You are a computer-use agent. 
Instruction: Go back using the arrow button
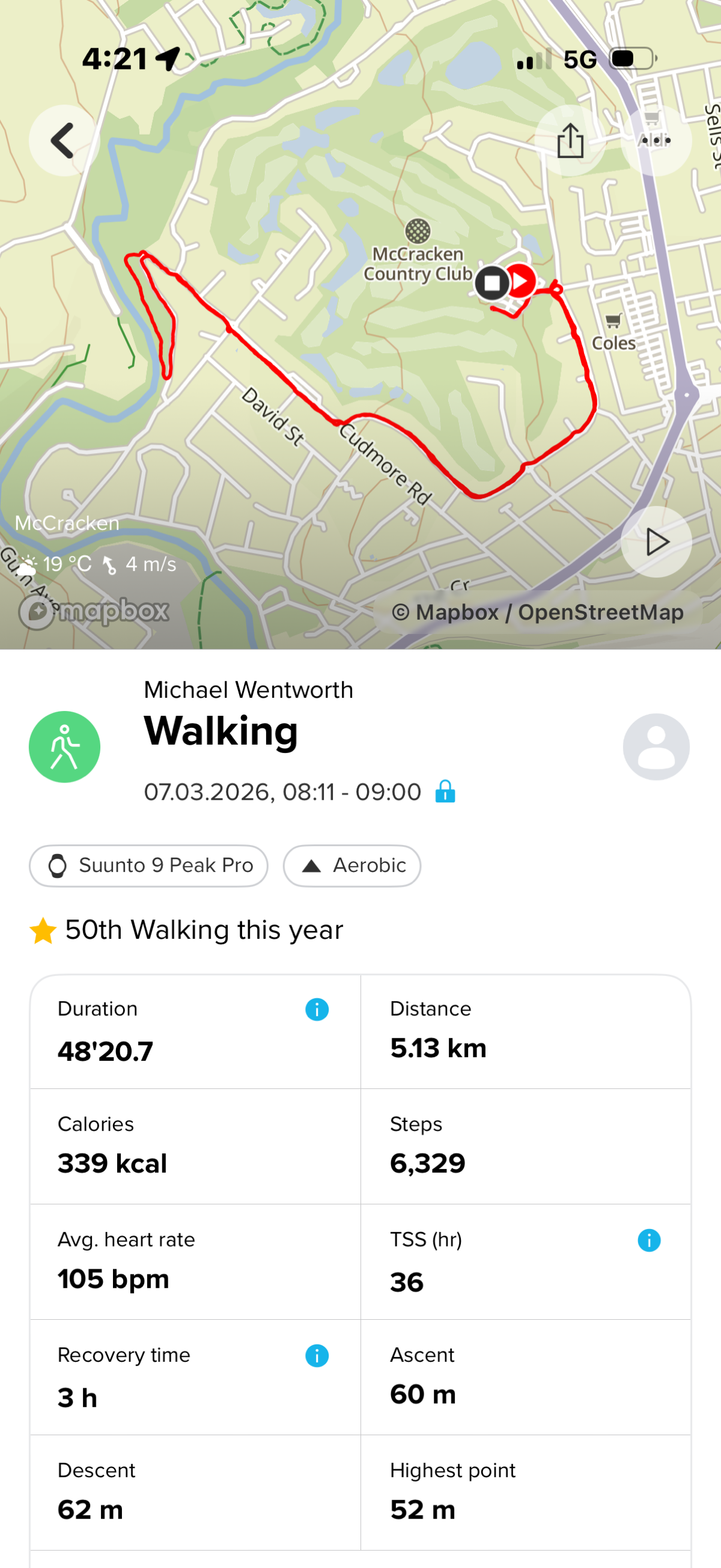(x=63, y=141)
